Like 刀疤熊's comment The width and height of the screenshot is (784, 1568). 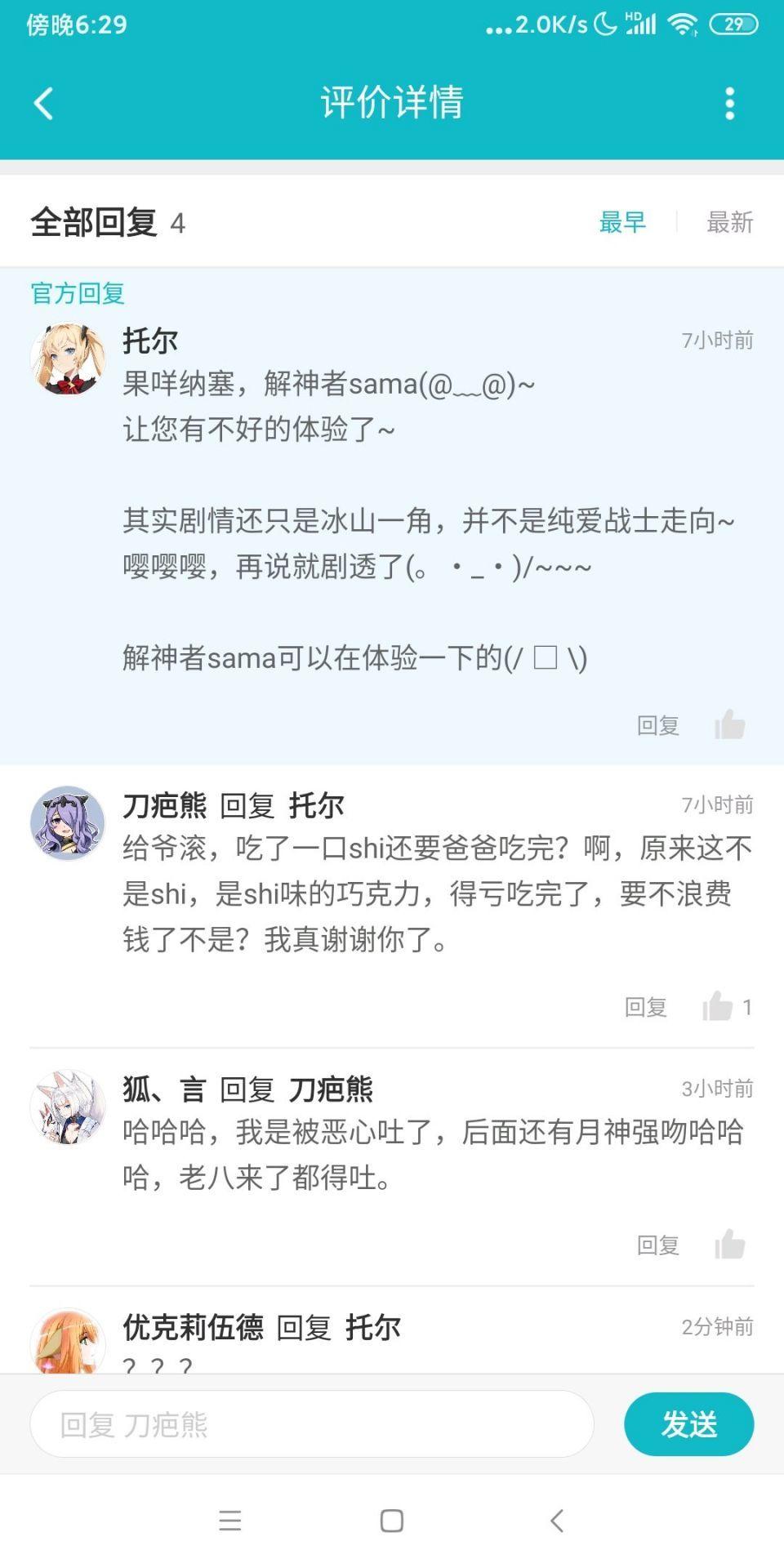(718, 1006)
